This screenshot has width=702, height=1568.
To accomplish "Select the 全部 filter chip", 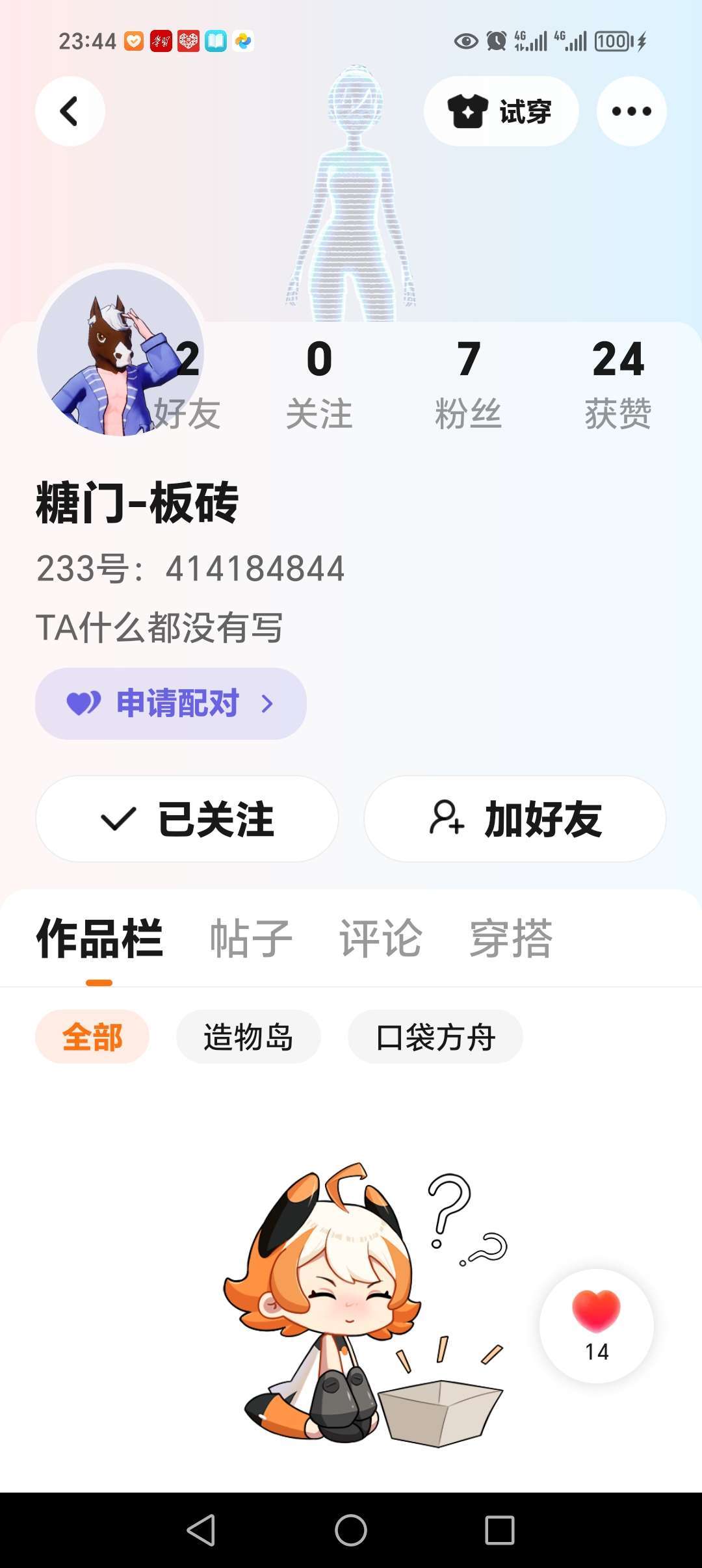I will click(92, 1037).
